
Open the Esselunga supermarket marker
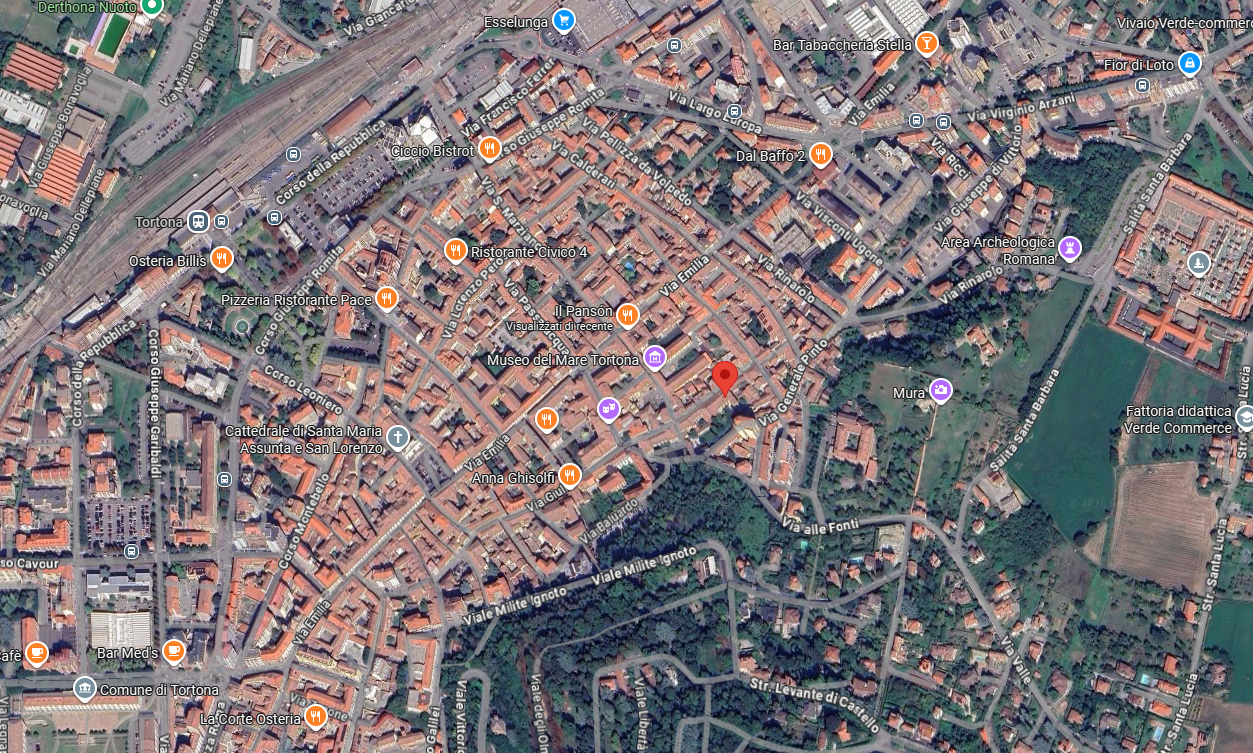click(564, 20)
